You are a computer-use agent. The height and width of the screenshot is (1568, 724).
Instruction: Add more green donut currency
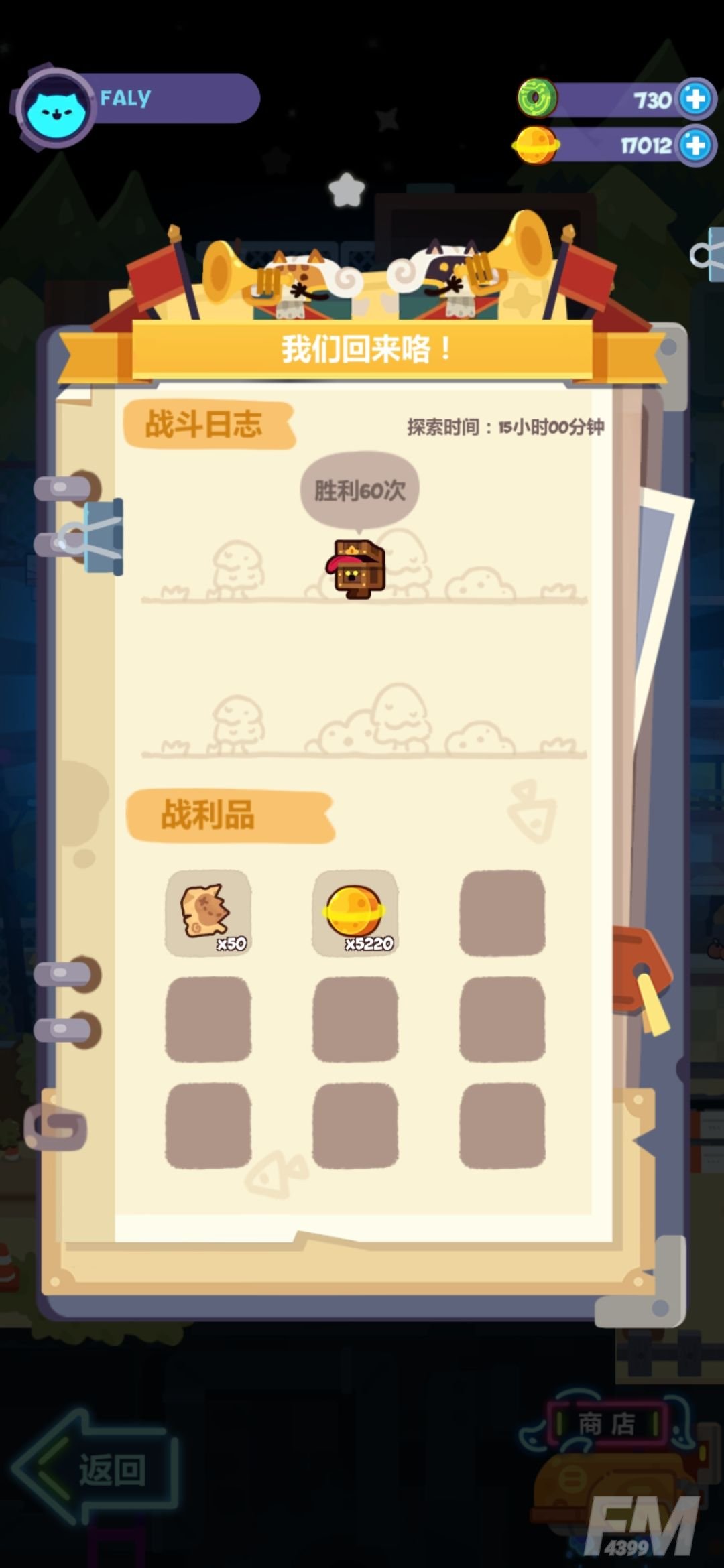coord(695,99)
